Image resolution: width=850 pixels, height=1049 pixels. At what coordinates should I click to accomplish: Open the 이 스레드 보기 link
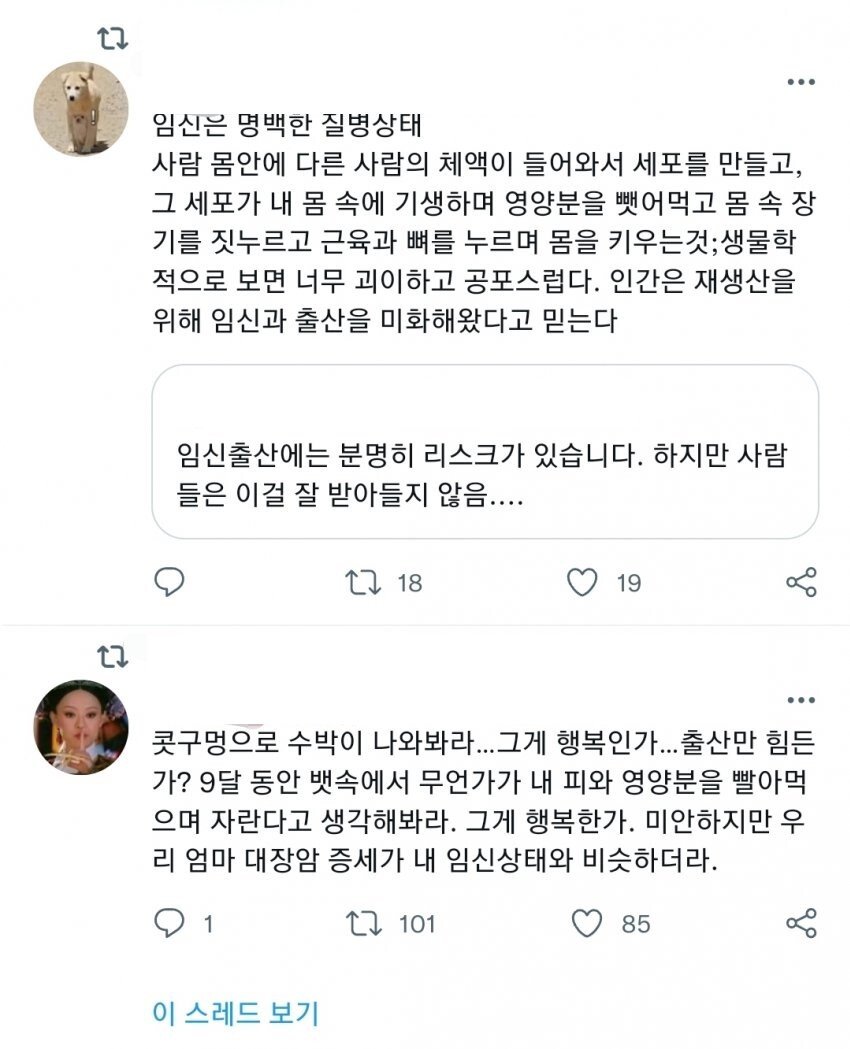[236, 1012]
